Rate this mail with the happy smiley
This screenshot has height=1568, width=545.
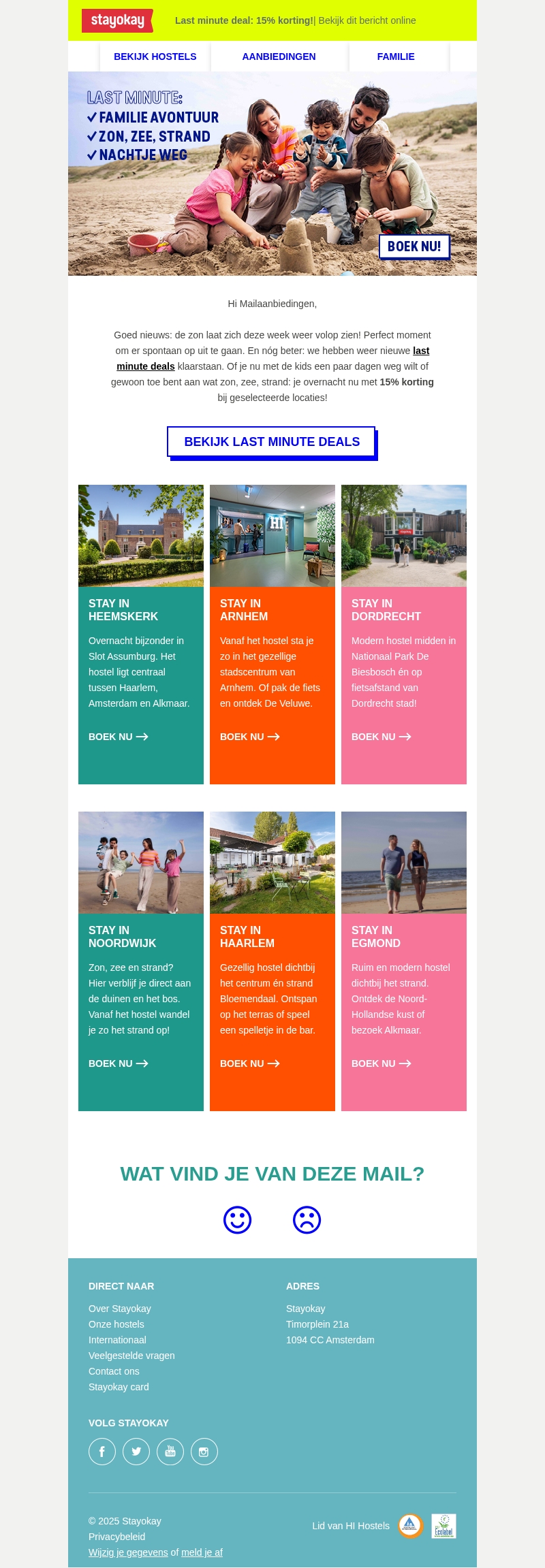click(238, 1220)
